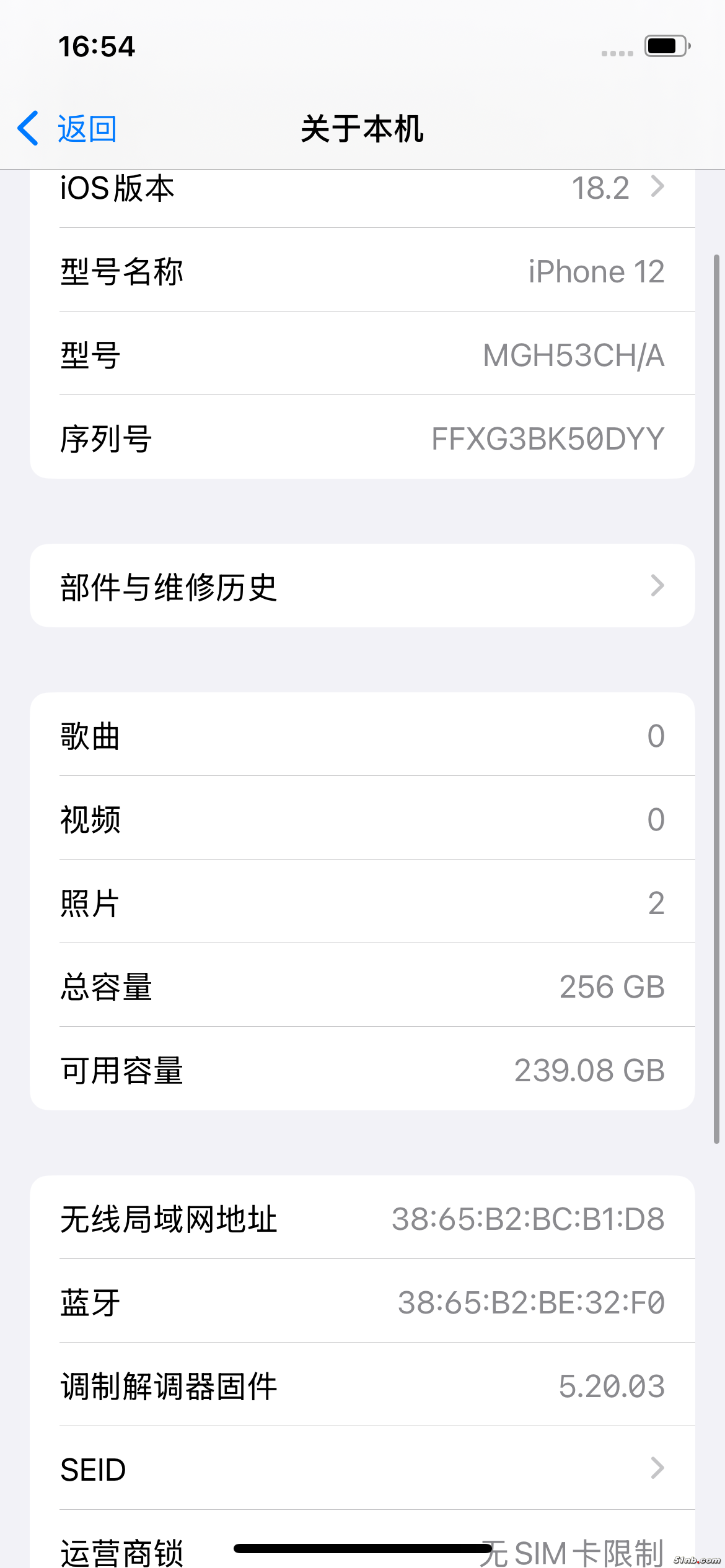Image resolution: width=725 pixels, height=1568 pixels.
Task: Go back using the 返回 button
Action: (68, 129)
